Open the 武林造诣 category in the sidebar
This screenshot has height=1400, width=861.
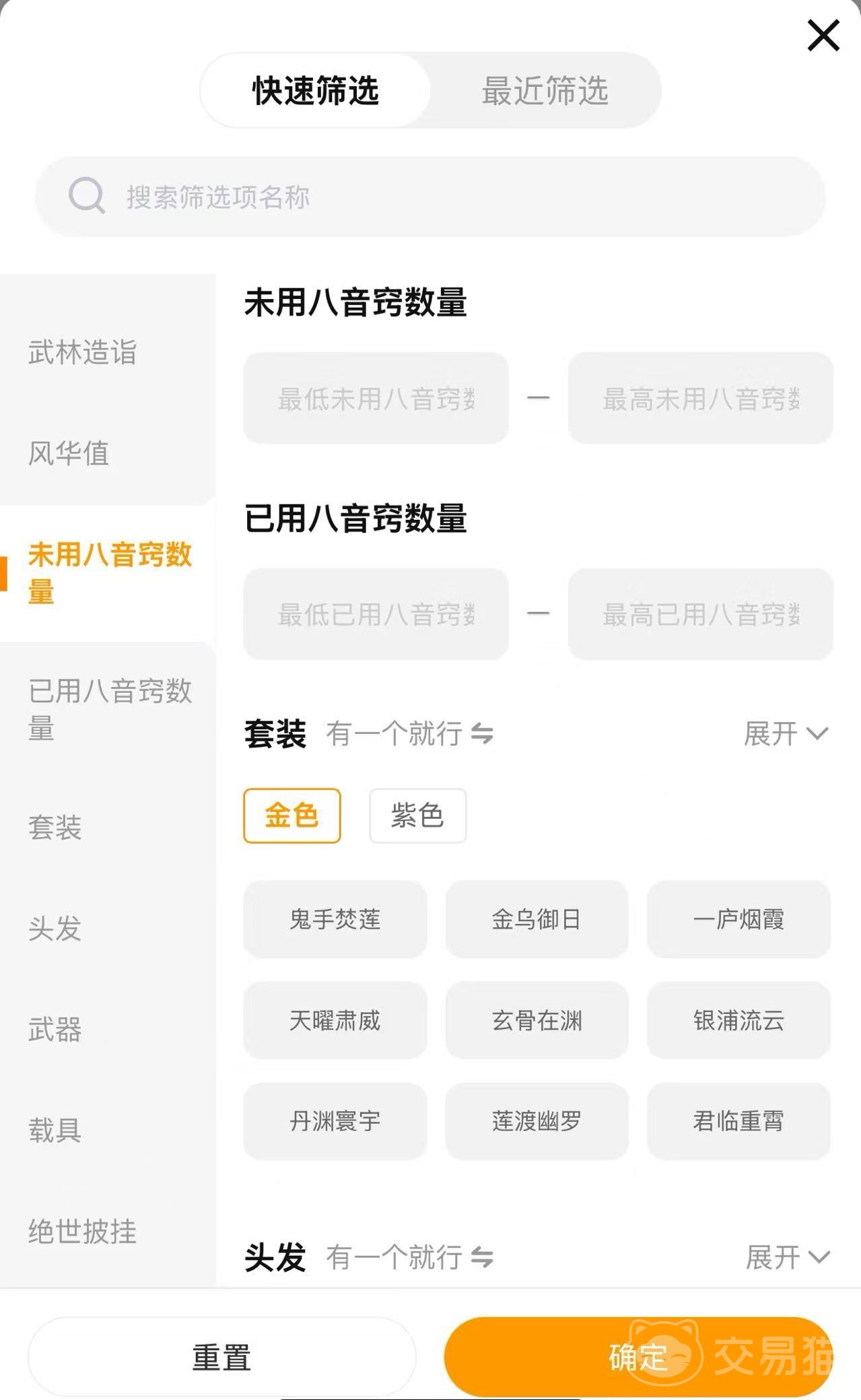[x=82, y=352]
